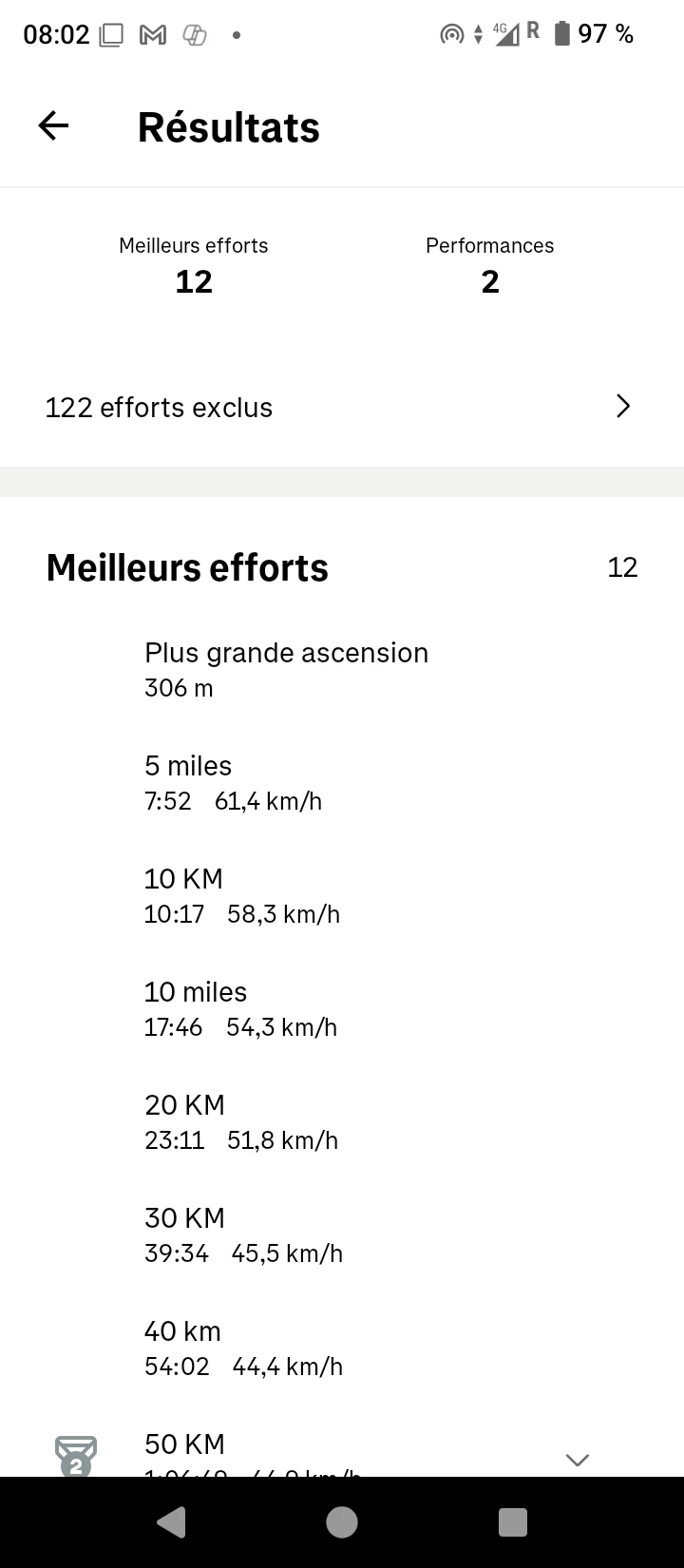Screen dimensions: 684x1568
Task: Tap the system home button
Action: tap(342, 1522)
